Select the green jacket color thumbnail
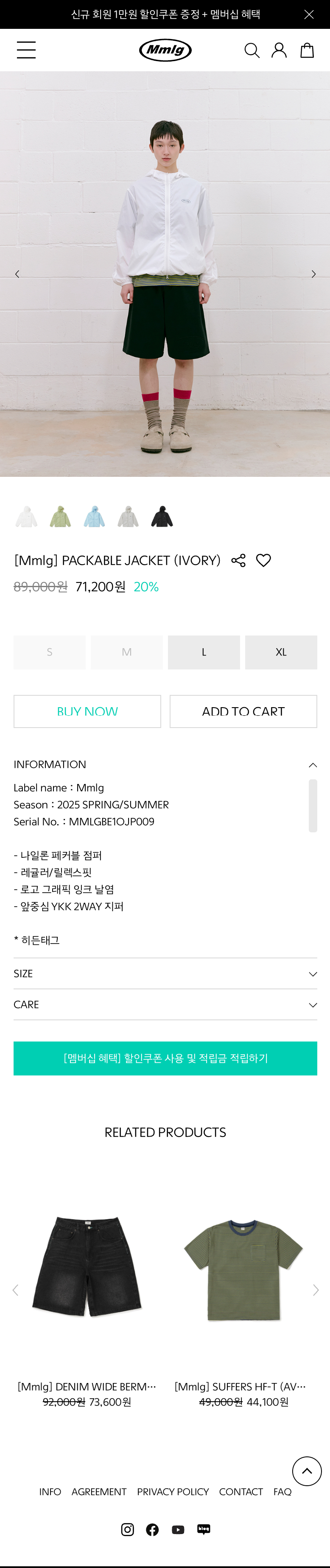The image size is (330, 1568). [x=60, y=517]
